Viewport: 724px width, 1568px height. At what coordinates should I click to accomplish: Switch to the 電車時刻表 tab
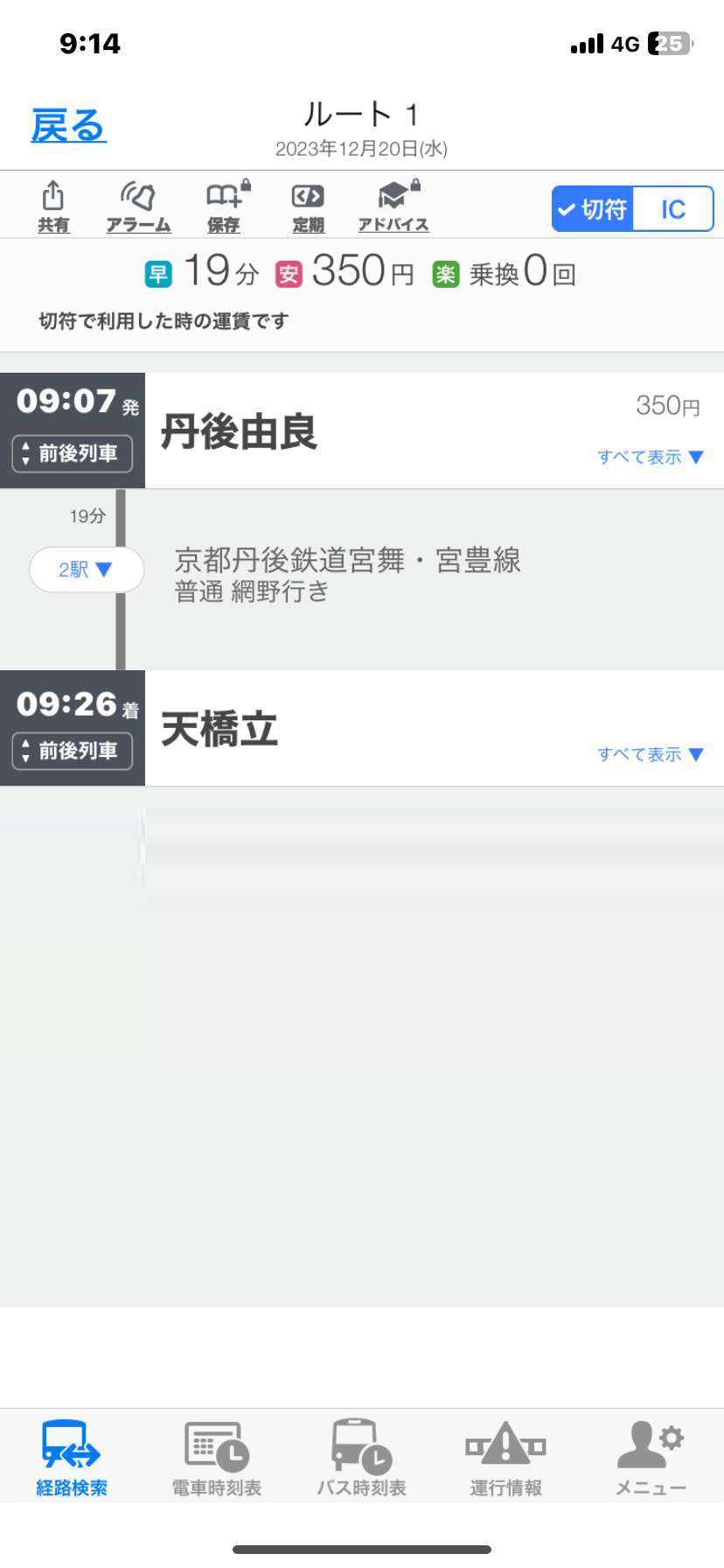point(217,1459)
